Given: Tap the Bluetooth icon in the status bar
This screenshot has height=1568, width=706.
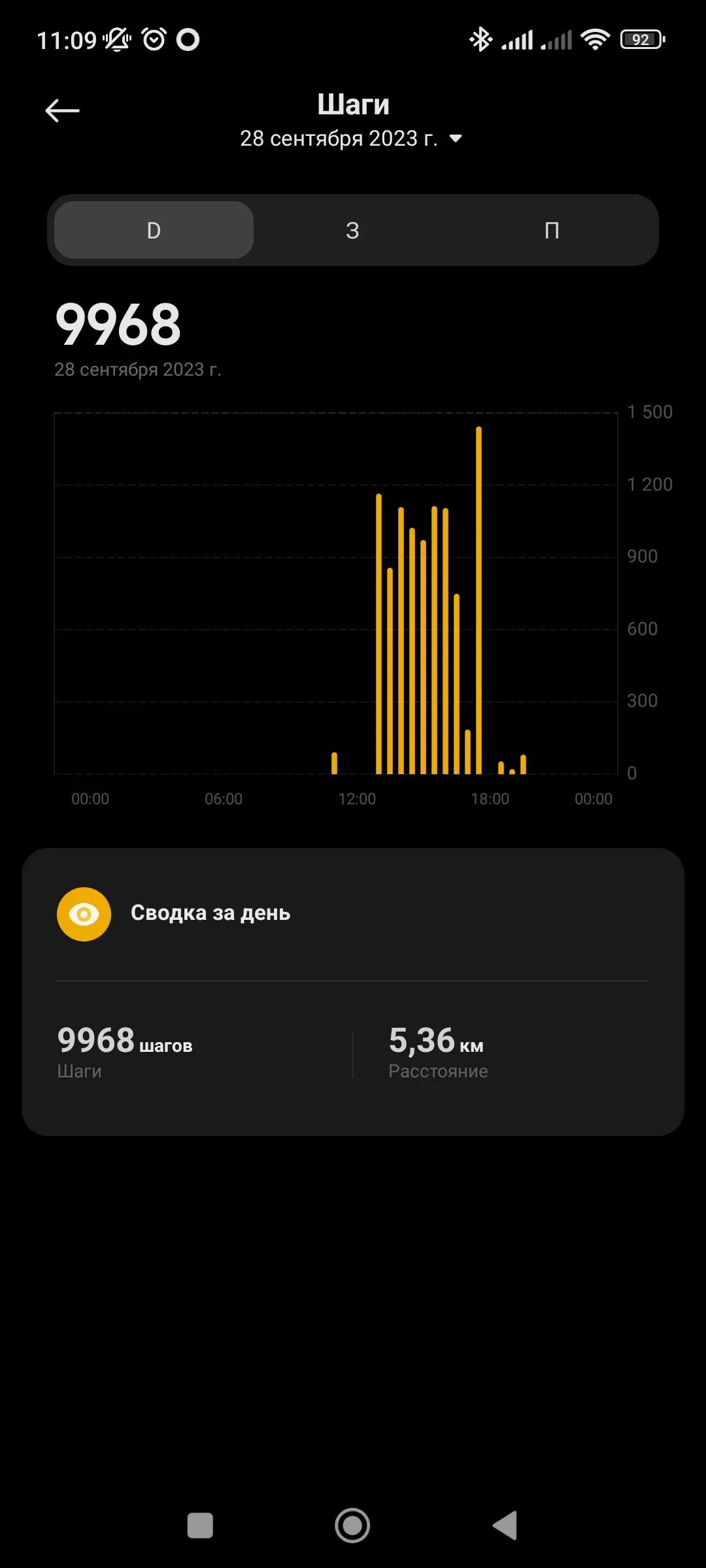Looking at the screenshot, I should (480, 39).
